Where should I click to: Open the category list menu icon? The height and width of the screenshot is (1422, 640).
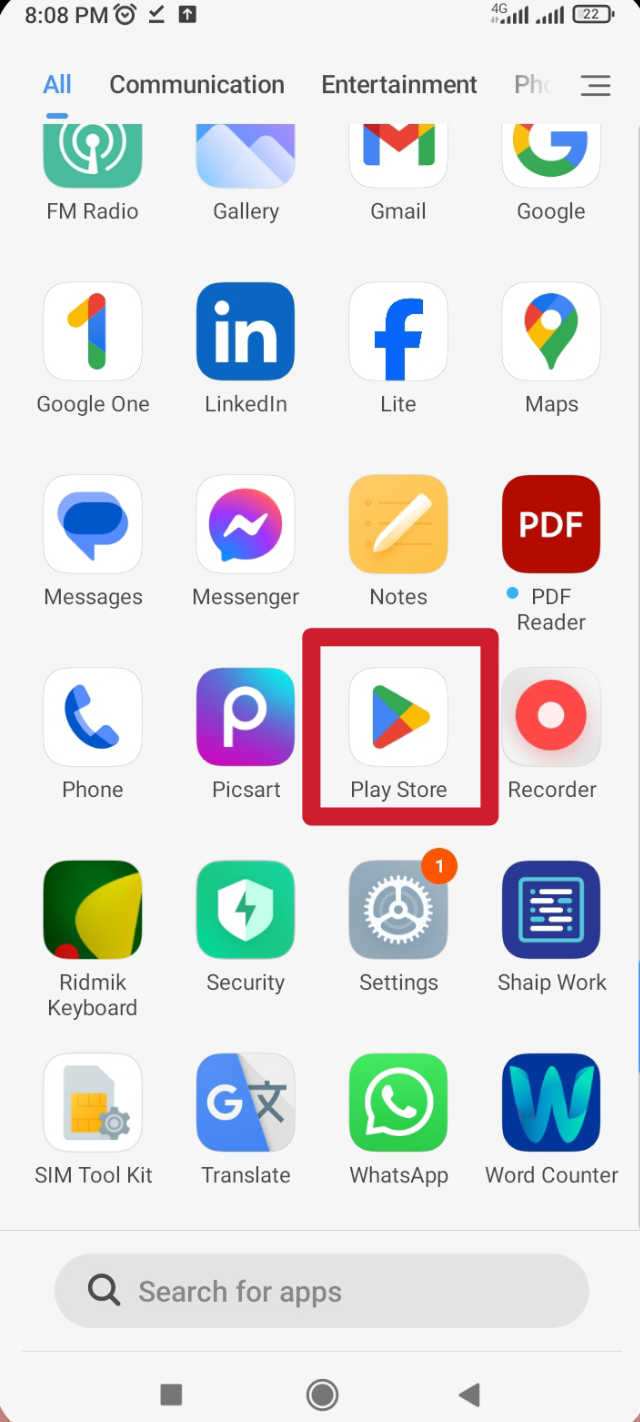(595, 86)
